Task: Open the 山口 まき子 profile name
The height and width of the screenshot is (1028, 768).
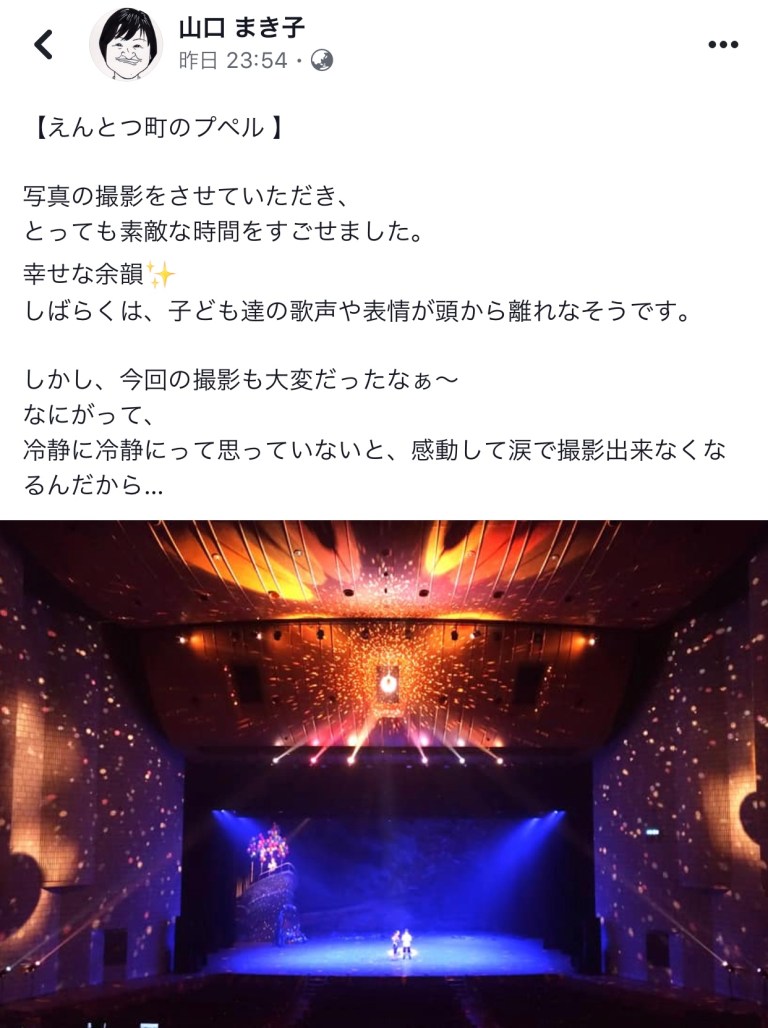Action: [241, 27]
